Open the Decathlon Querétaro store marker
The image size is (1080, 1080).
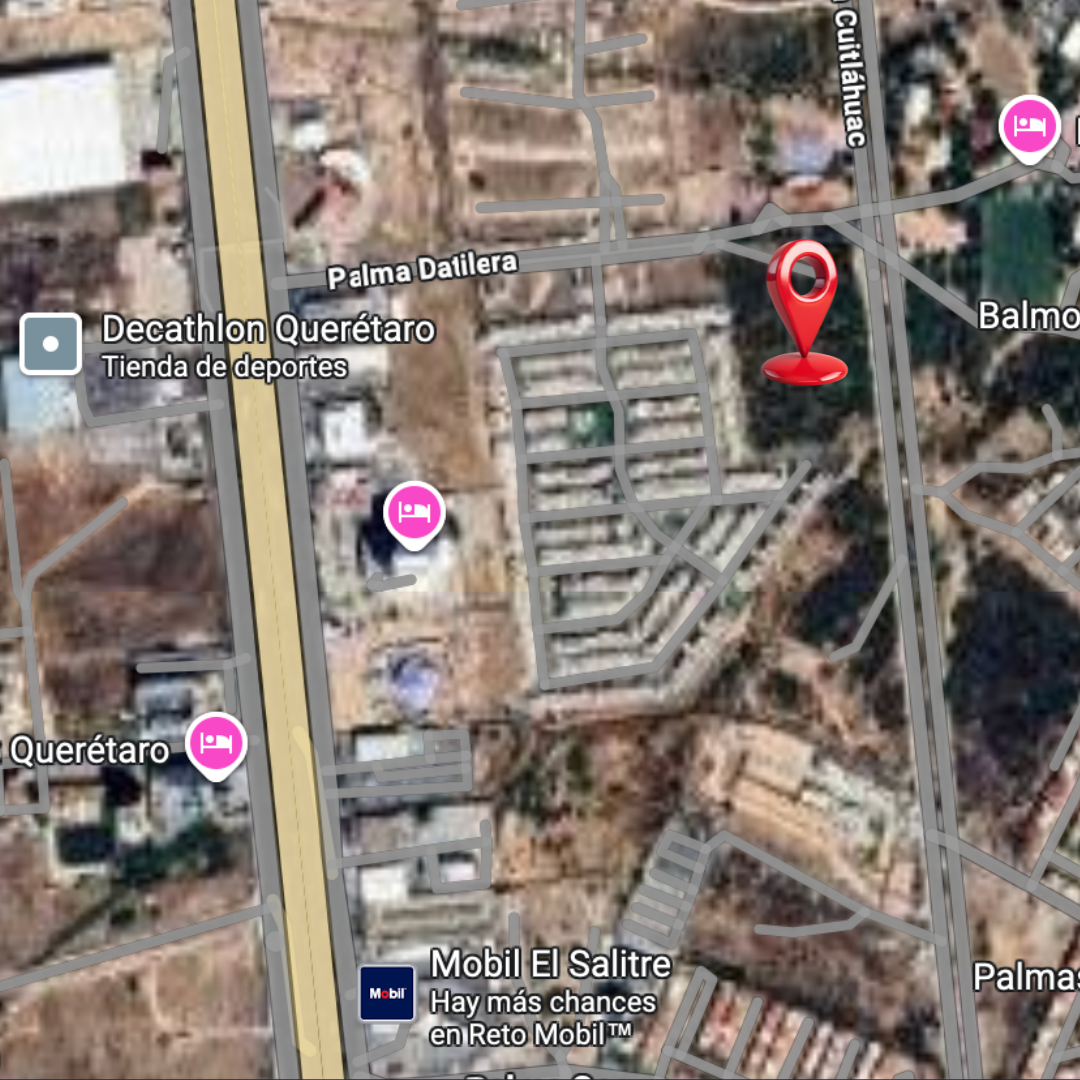pos(51,343)
